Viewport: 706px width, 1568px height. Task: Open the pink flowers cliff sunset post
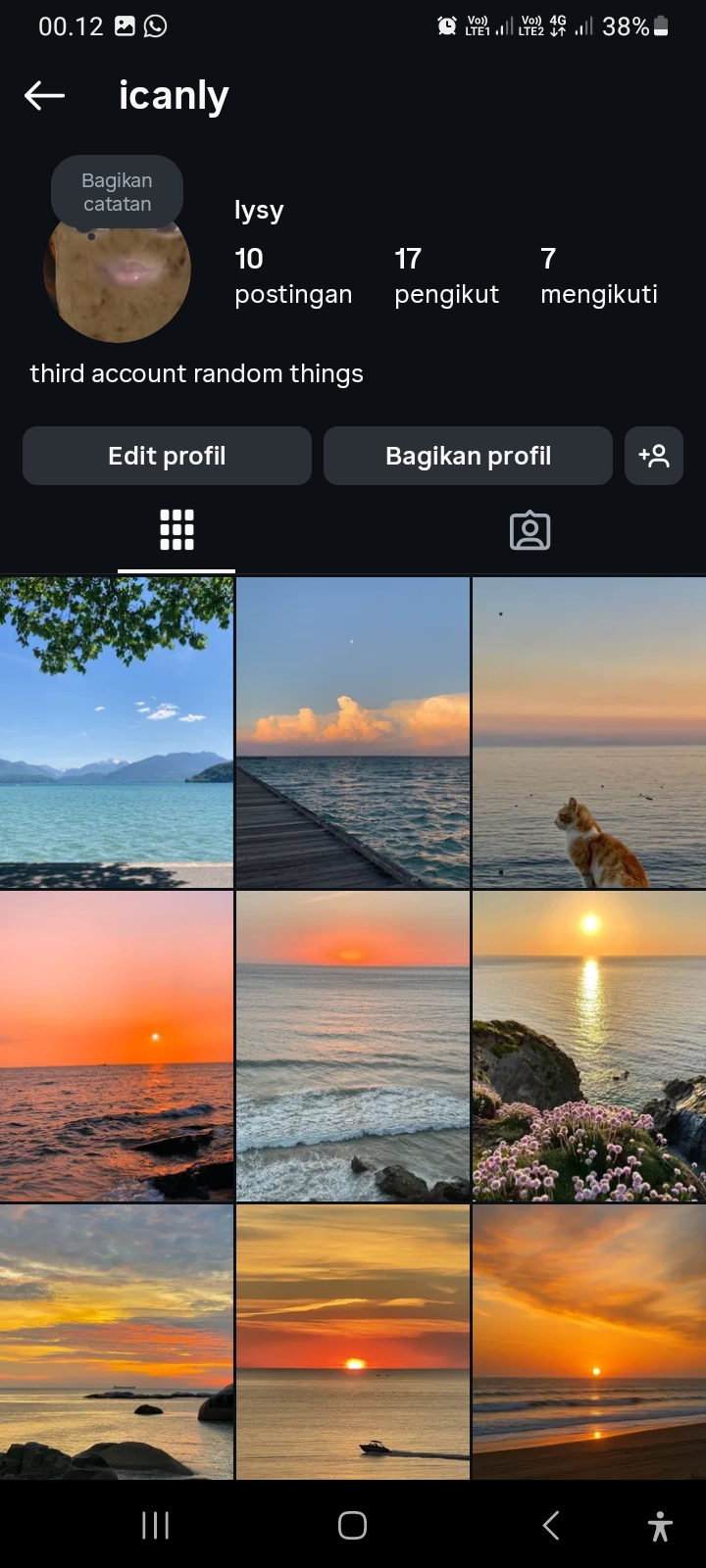coord(588,1046)
